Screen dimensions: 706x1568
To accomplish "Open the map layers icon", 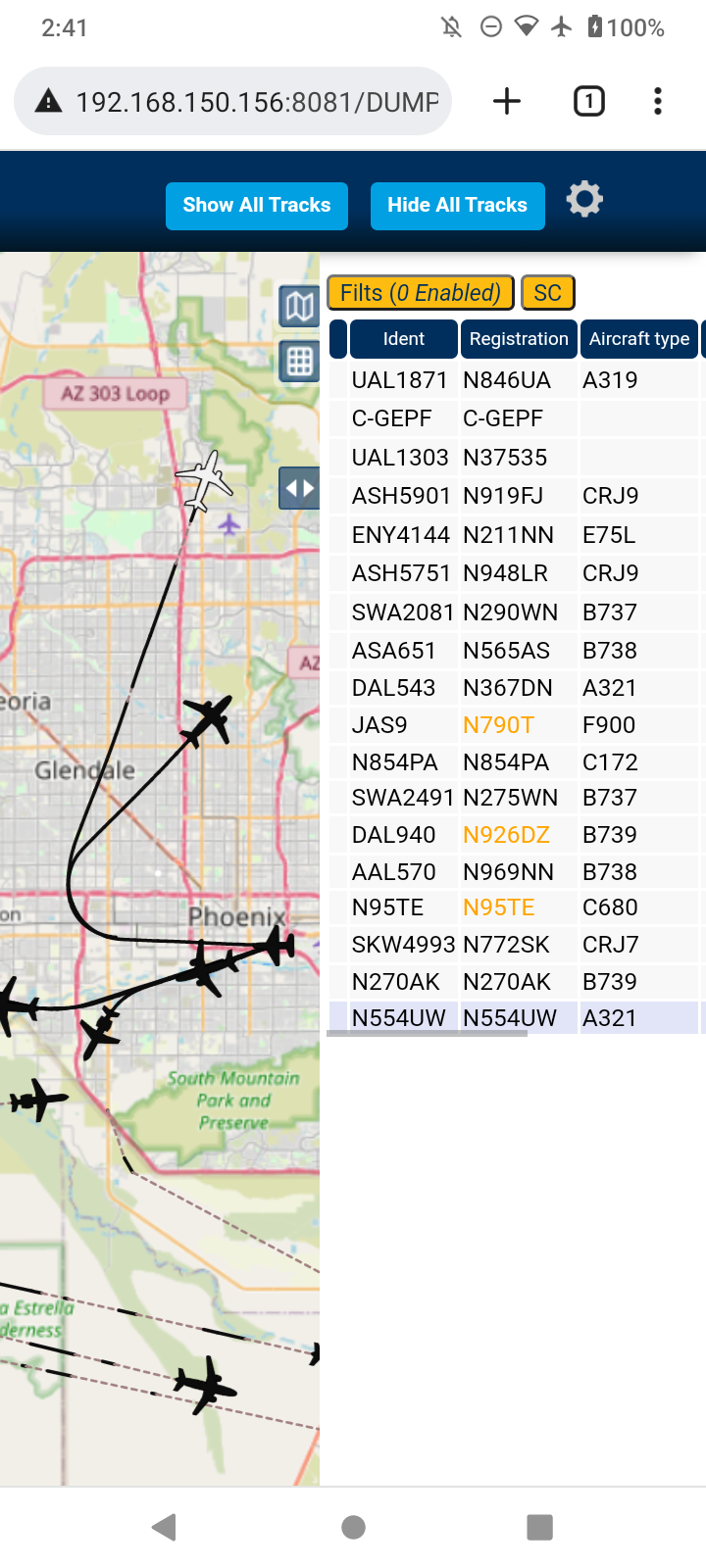I will [299, 307].
